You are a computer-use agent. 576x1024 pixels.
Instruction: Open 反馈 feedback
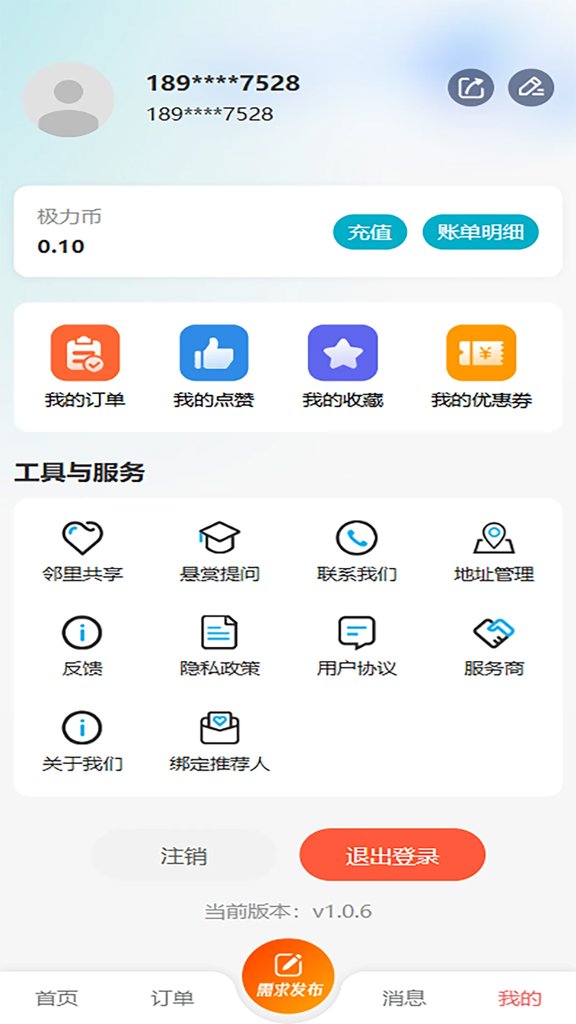click(82, 646)
